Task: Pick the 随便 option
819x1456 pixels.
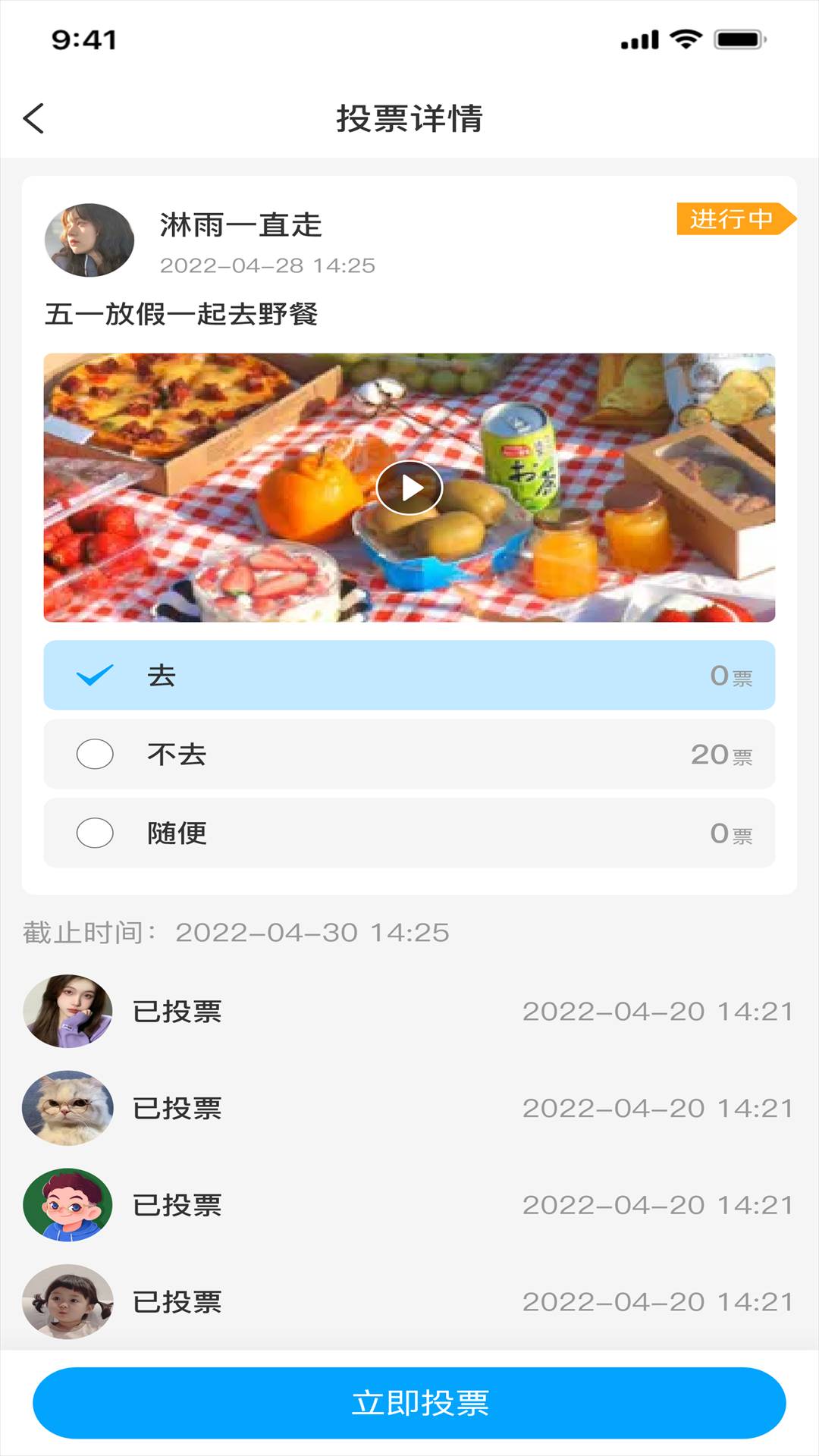Action: pos(409,833)
